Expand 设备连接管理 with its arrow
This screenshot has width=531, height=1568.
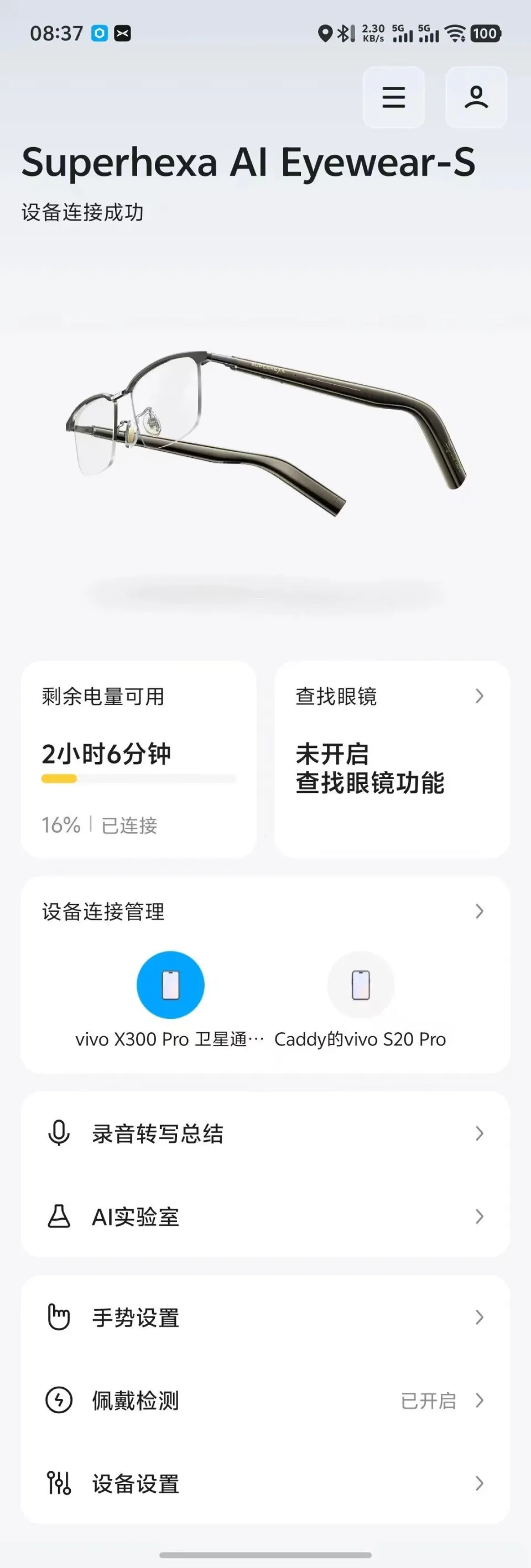pyautogui.click(x=479, y=911)
